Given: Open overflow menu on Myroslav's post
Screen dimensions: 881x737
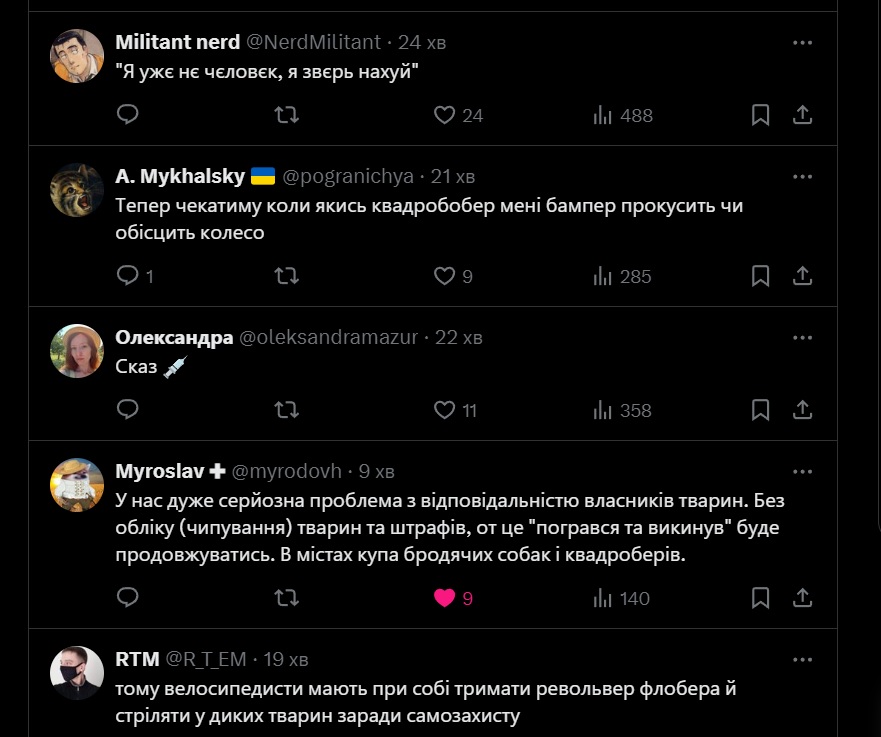Looking at the screenshot, I should coord(802,471).
